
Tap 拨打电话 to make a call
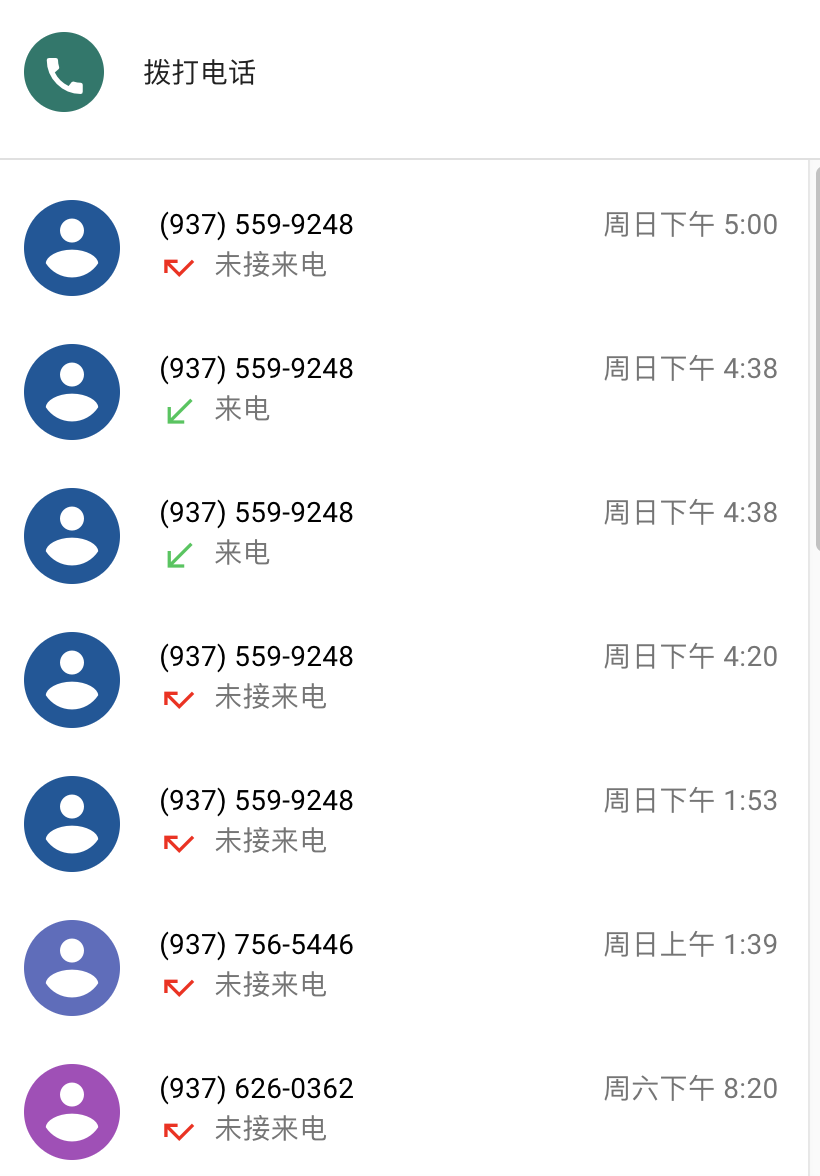click(x=199, y=72)
